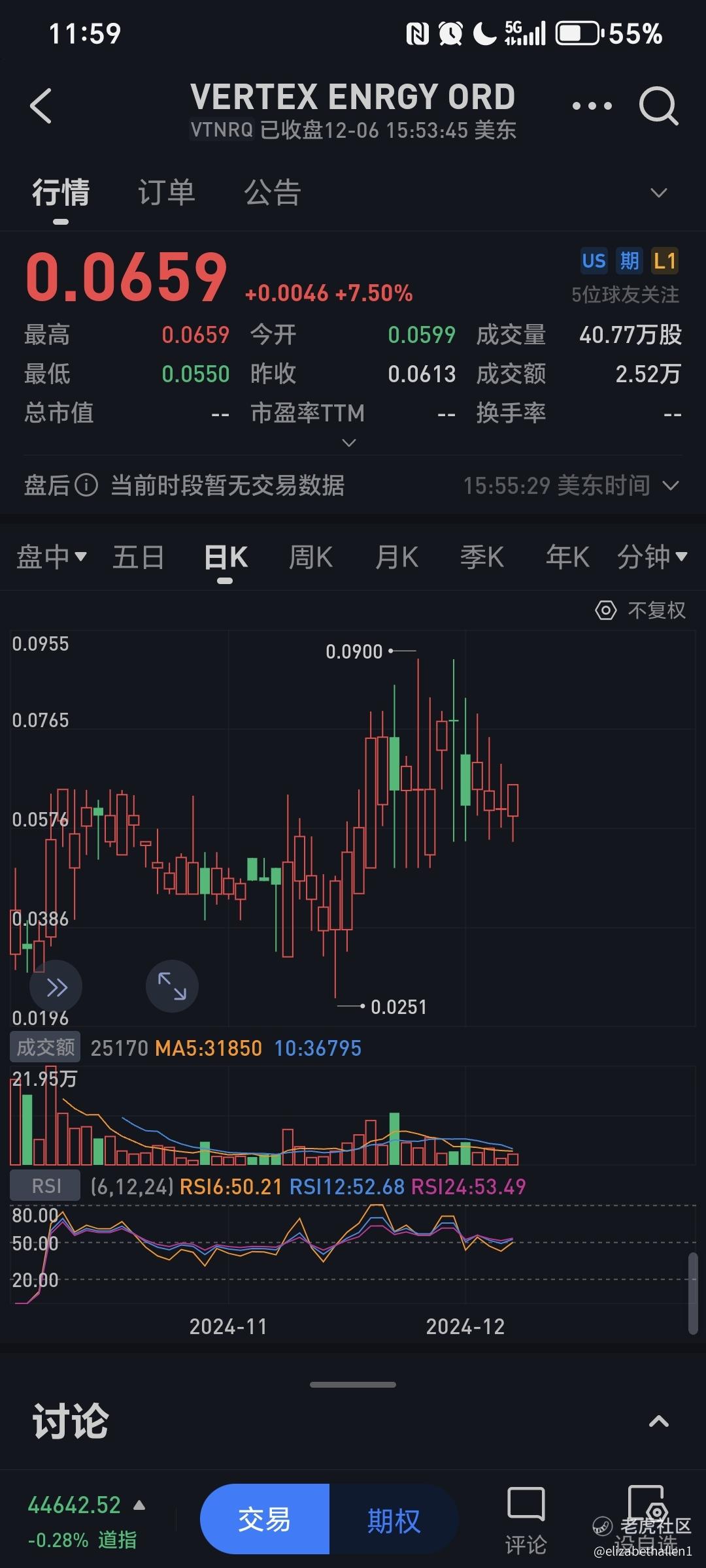Viewport: 706px width, 1568px height.
Task: Switch to the 订单 tab
Action: (166, 193)
